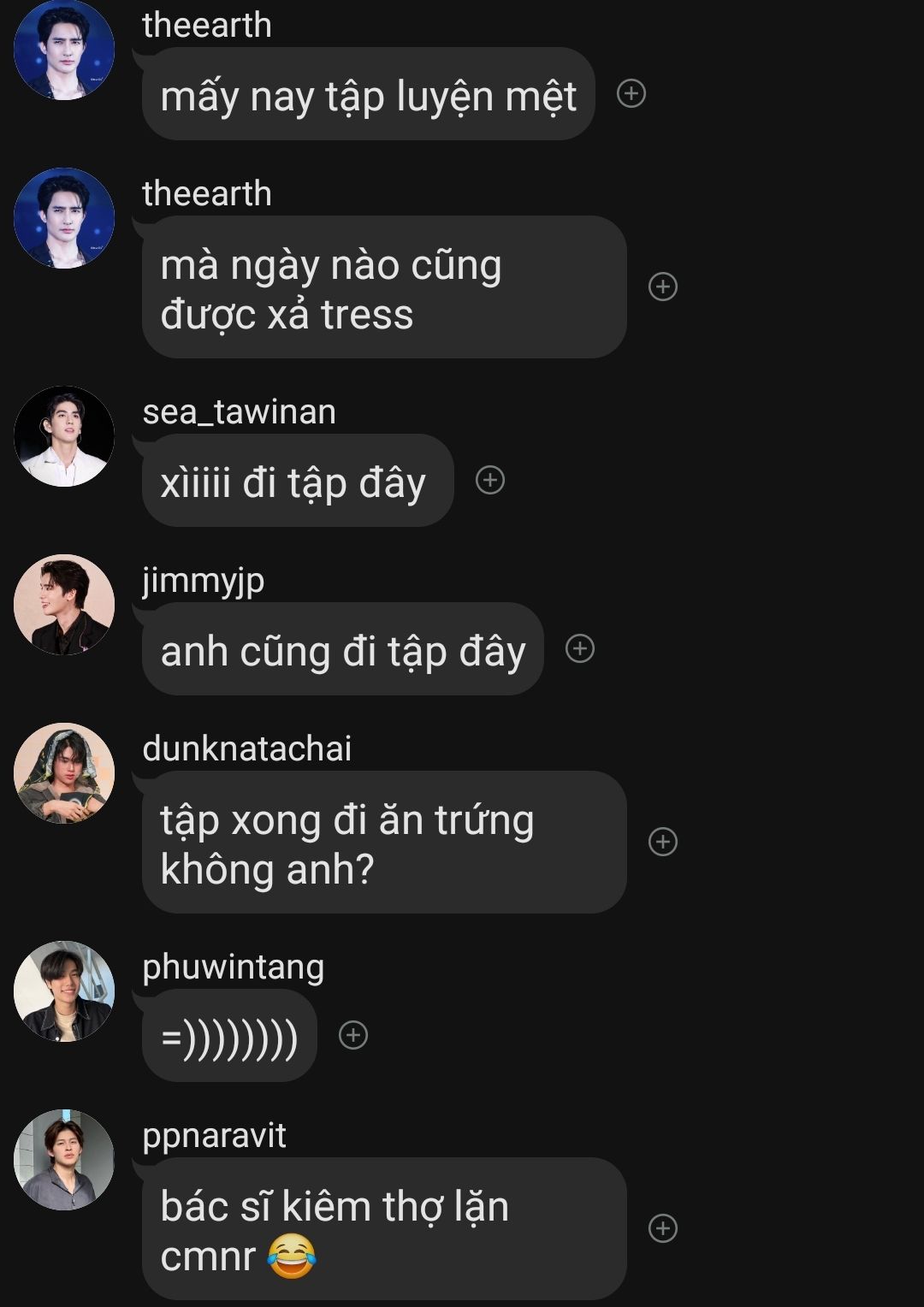View phuwintang's profile photo
This screenshot has width=924, height=1307.
coord(64,991)
